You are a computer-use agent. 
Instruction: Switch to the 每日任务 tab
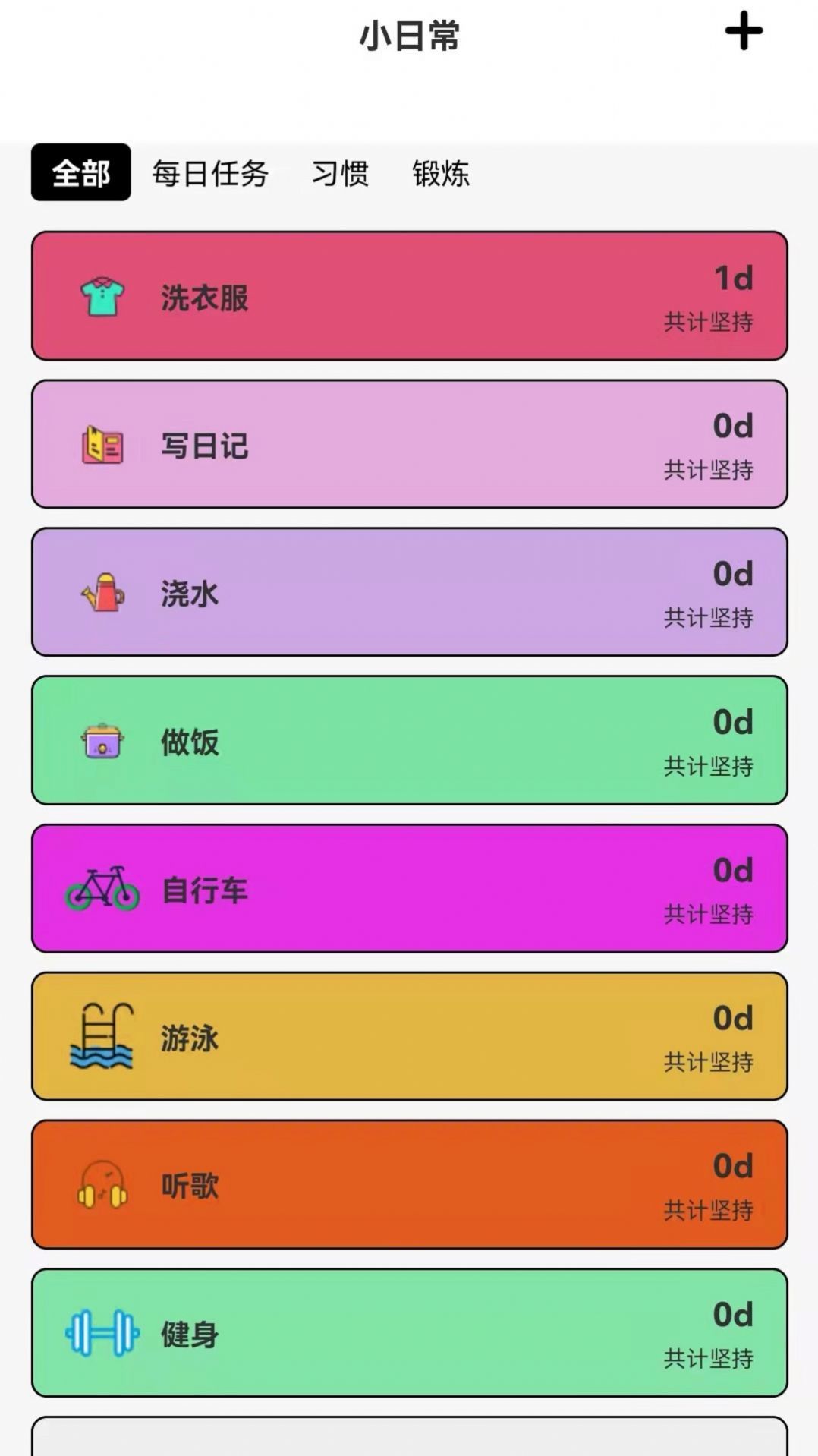point(210,175)
